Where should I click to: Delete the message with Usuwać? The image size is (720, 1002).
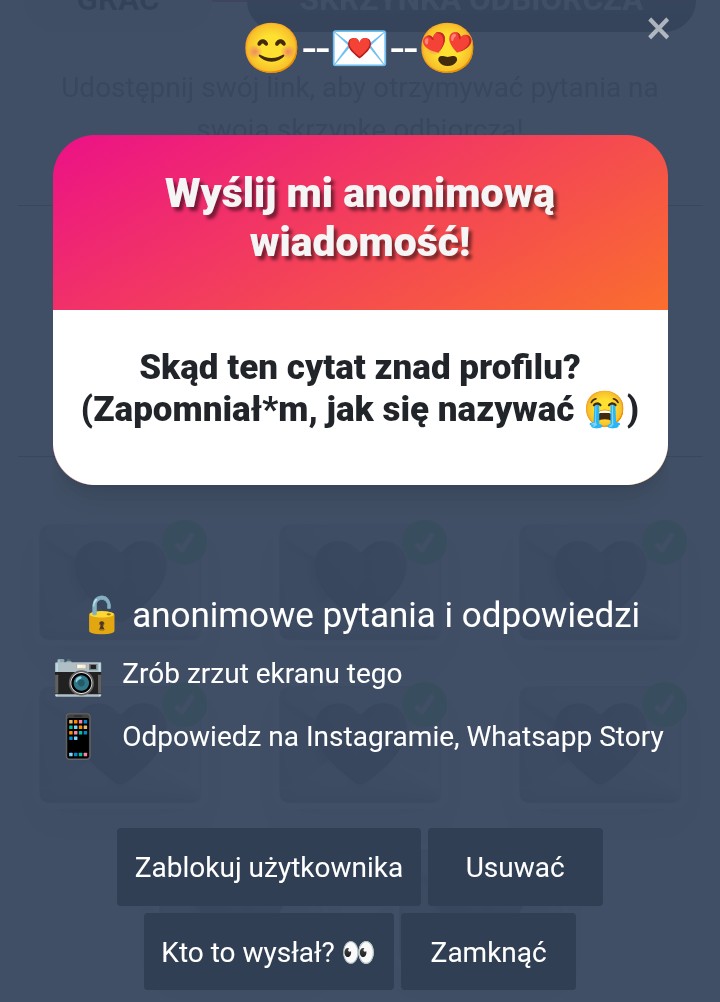click(515, 867)
